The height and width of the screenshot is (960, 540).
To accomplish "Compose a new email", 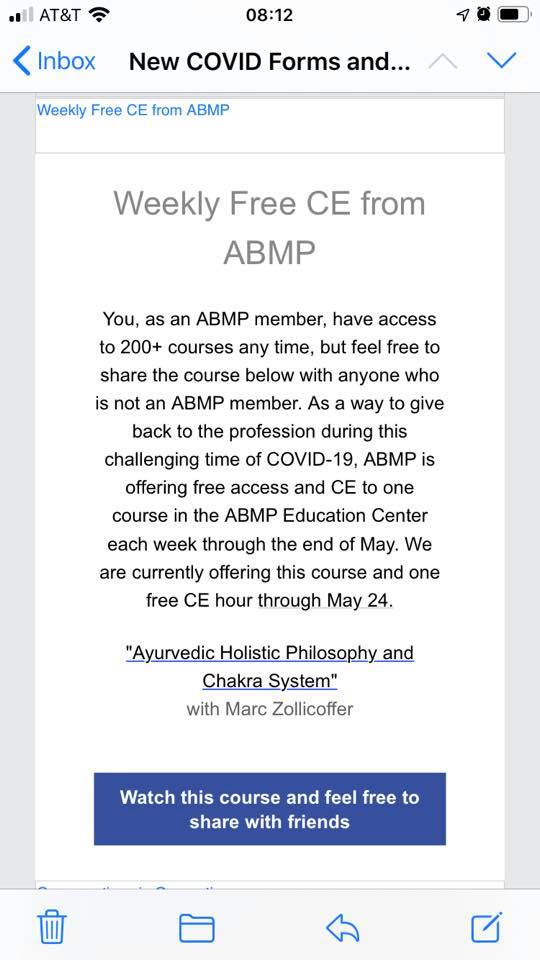I will pos(487,927).
